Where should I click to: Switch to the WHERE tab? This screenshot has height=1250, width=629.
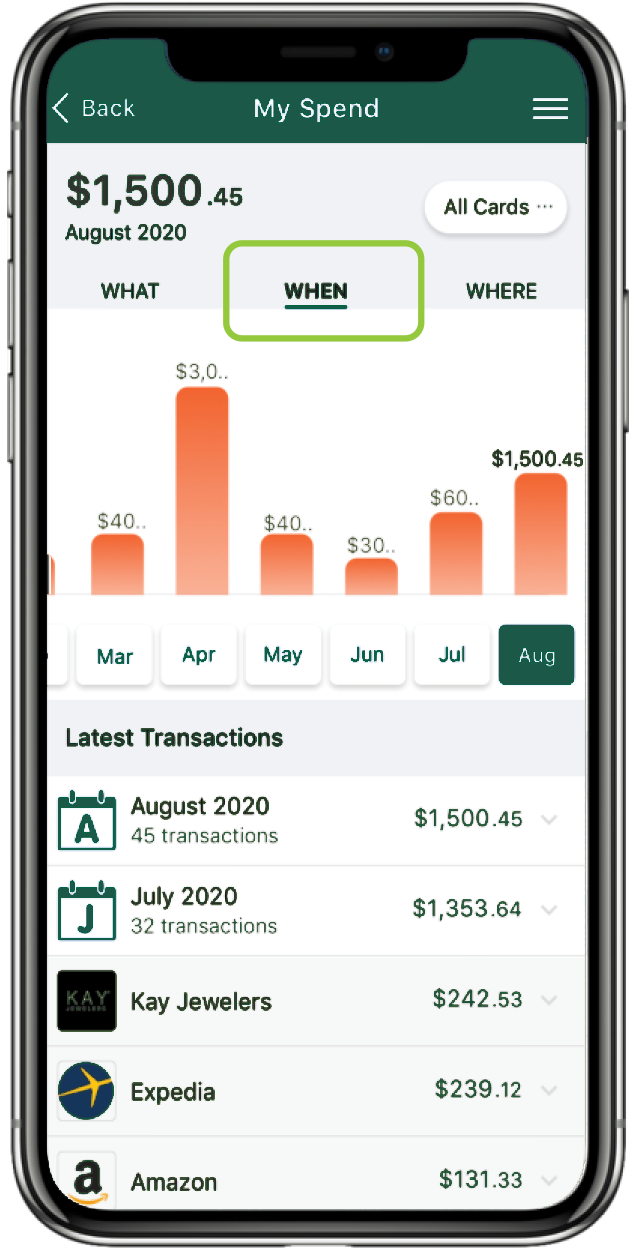[501, 291]
